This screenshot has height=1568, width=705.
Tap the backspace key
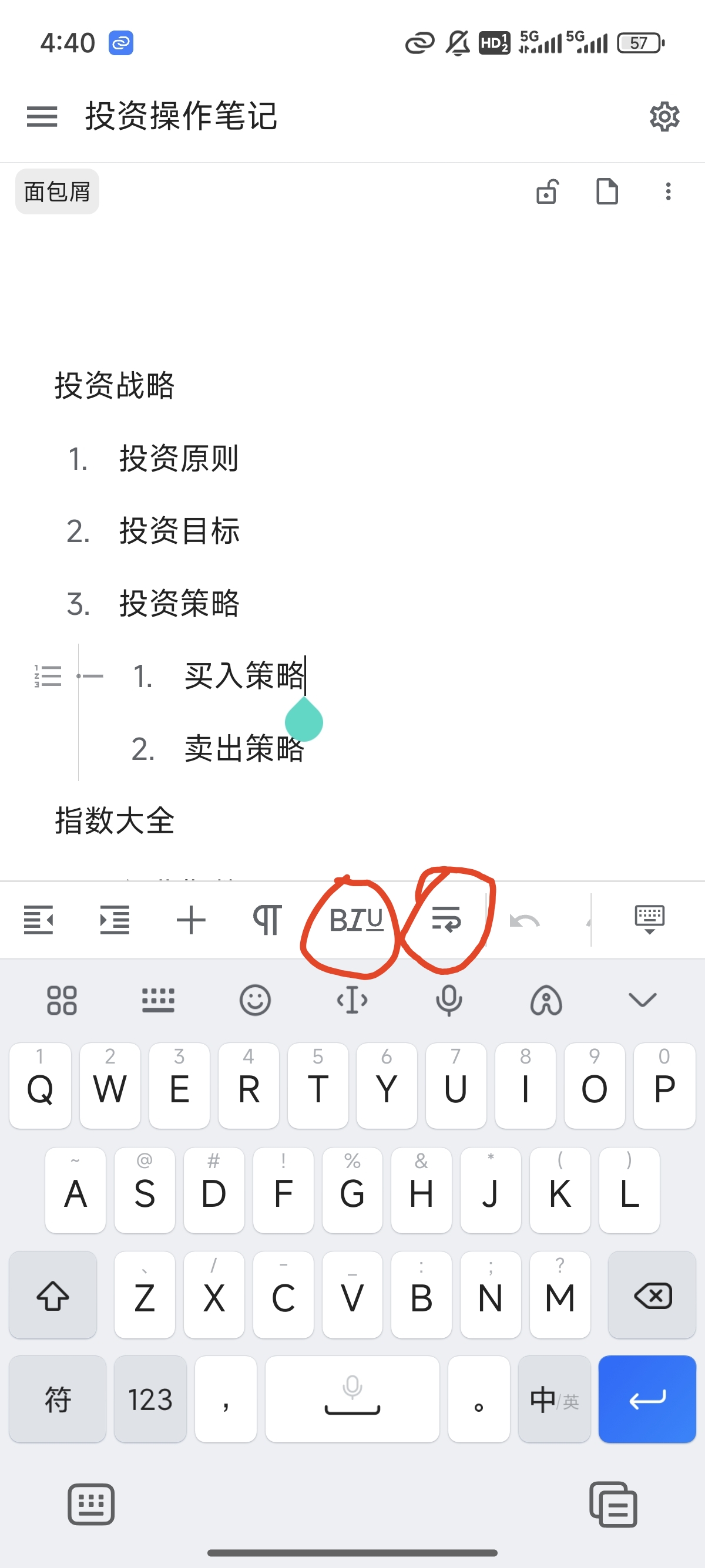652,1296
